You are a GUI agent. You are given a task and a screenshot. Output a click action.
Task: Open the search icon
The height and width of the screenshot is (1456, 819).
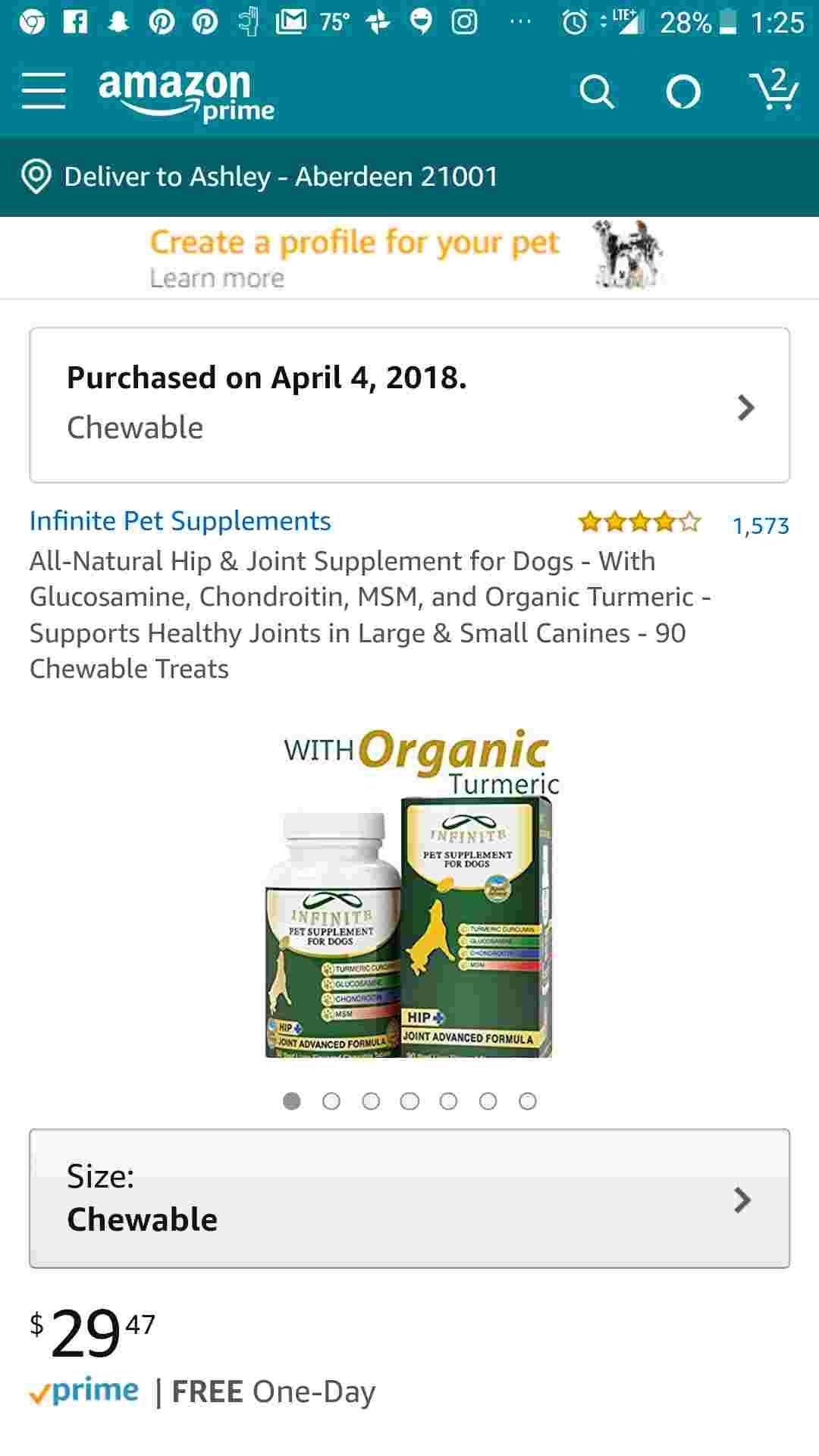pos(596,93)
